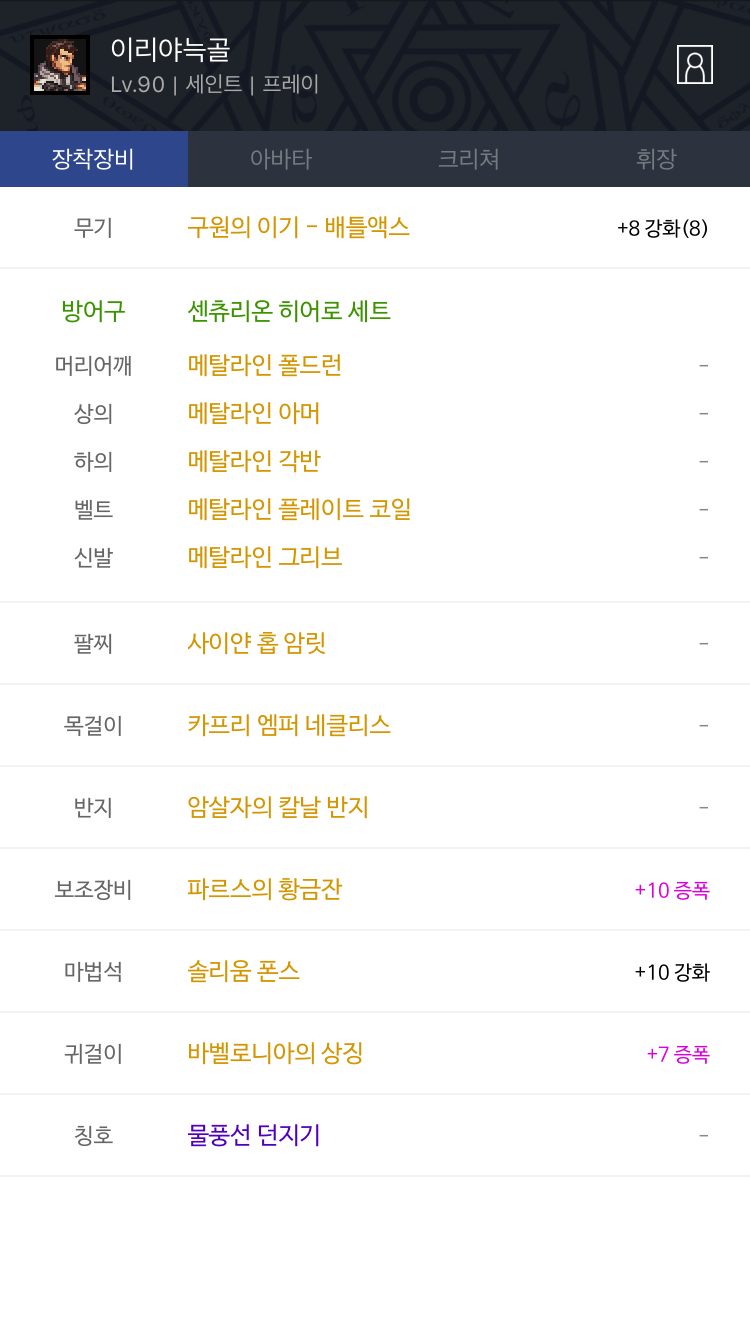This screenshot has height=1334, width=750.
Task: Tap the character avatar 이리야늑골
Action: tap(60, 65)
